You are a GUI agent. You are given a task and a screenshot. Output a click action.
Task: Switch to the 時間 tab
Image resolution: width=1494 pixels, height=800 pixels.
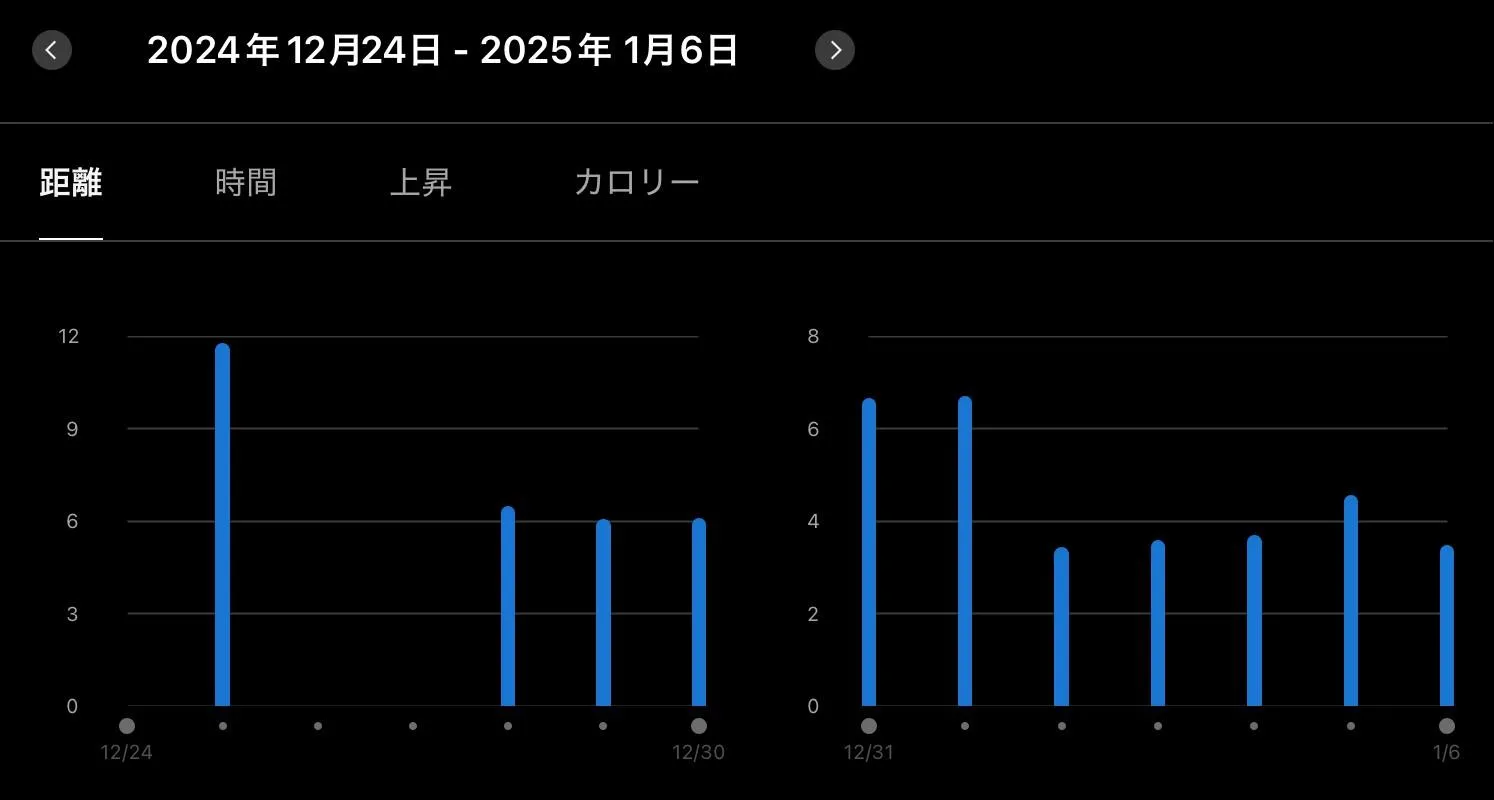[x=246, y=183]
